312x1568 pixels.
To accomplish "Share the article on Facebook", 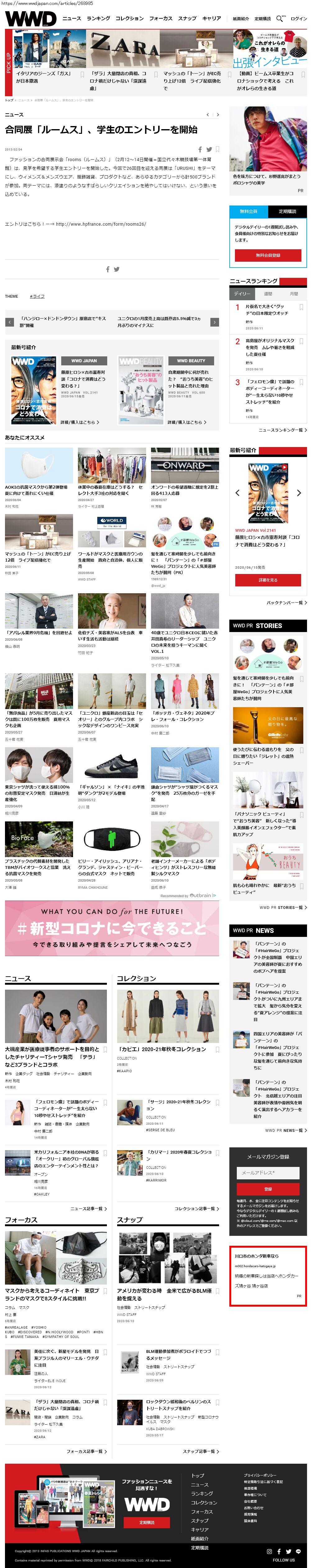I will (x=199, y=149).
